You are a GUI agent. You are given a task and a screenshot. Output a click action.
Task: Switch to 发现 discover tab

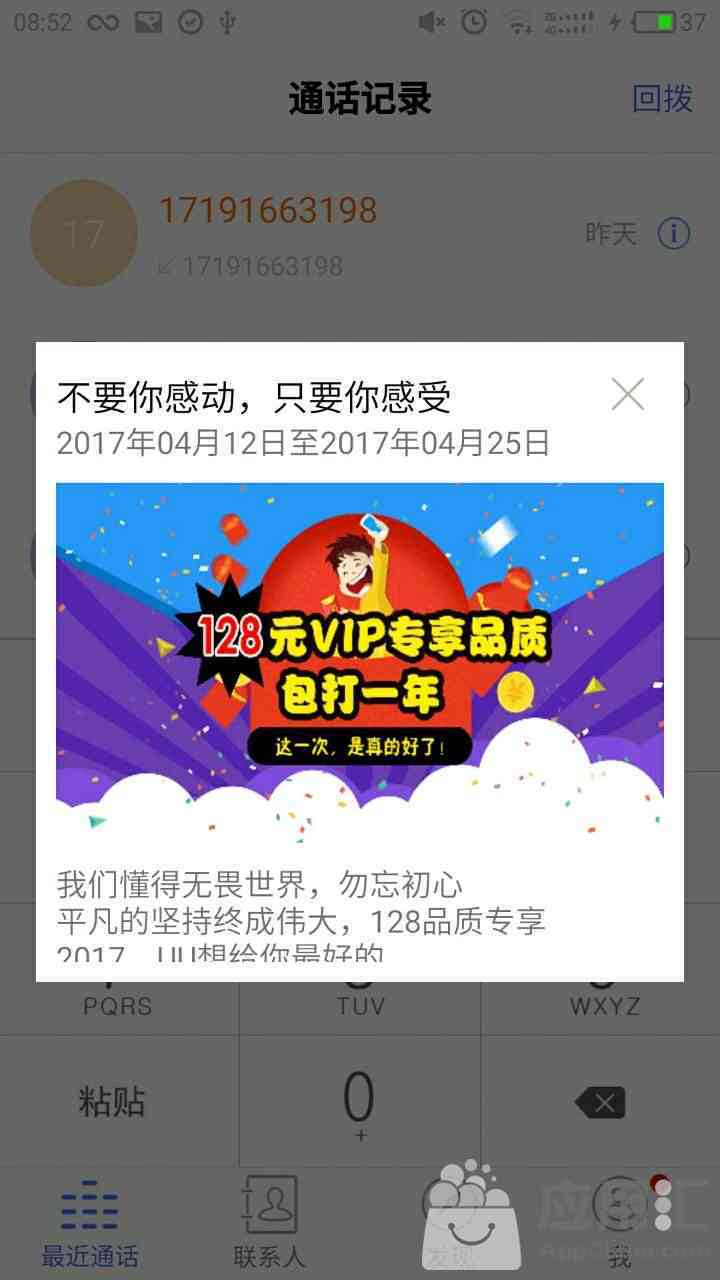click(450, 1225)
